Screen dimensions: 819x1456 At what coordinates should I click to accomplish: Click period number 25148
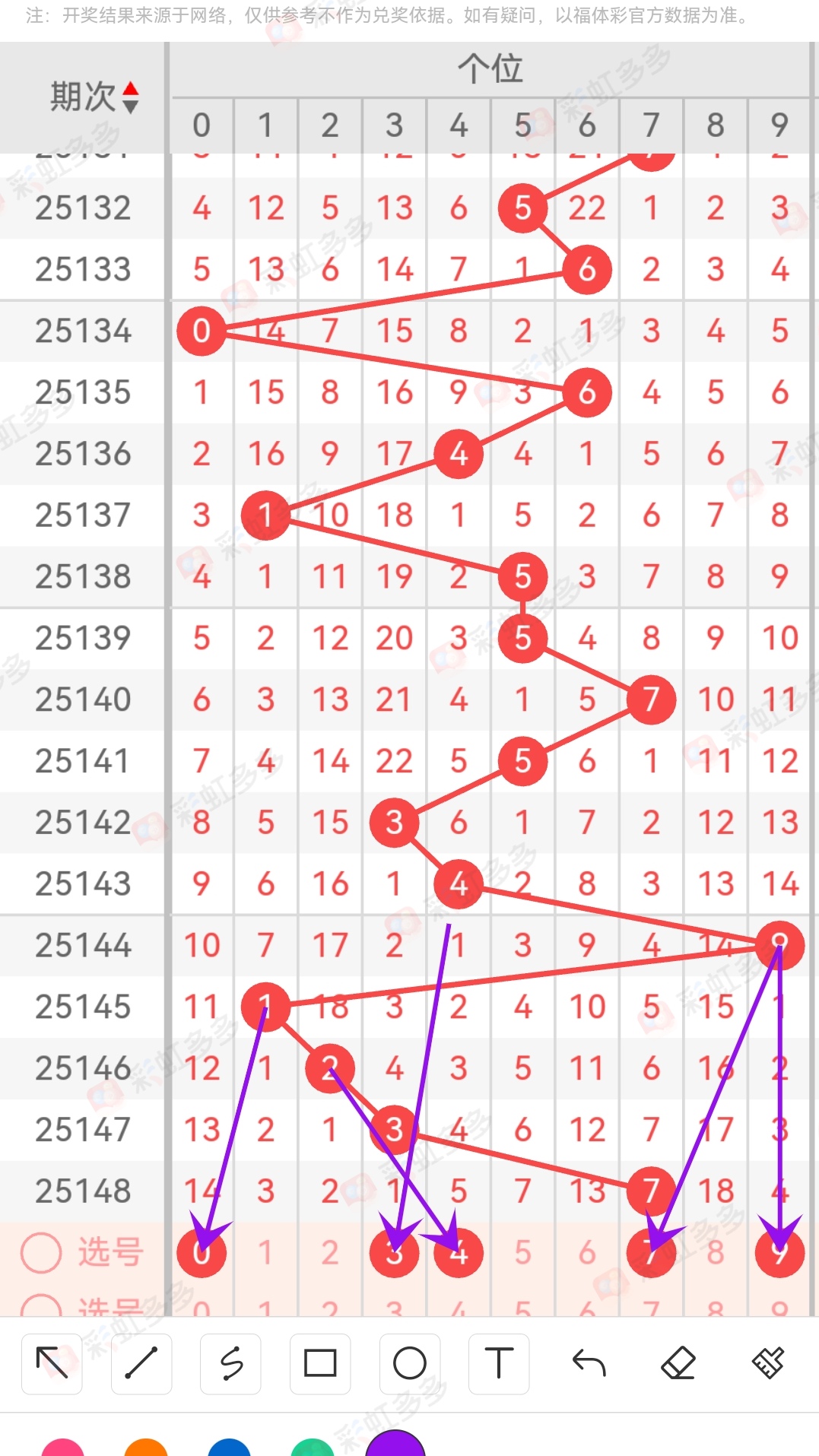coord(85,1191)
